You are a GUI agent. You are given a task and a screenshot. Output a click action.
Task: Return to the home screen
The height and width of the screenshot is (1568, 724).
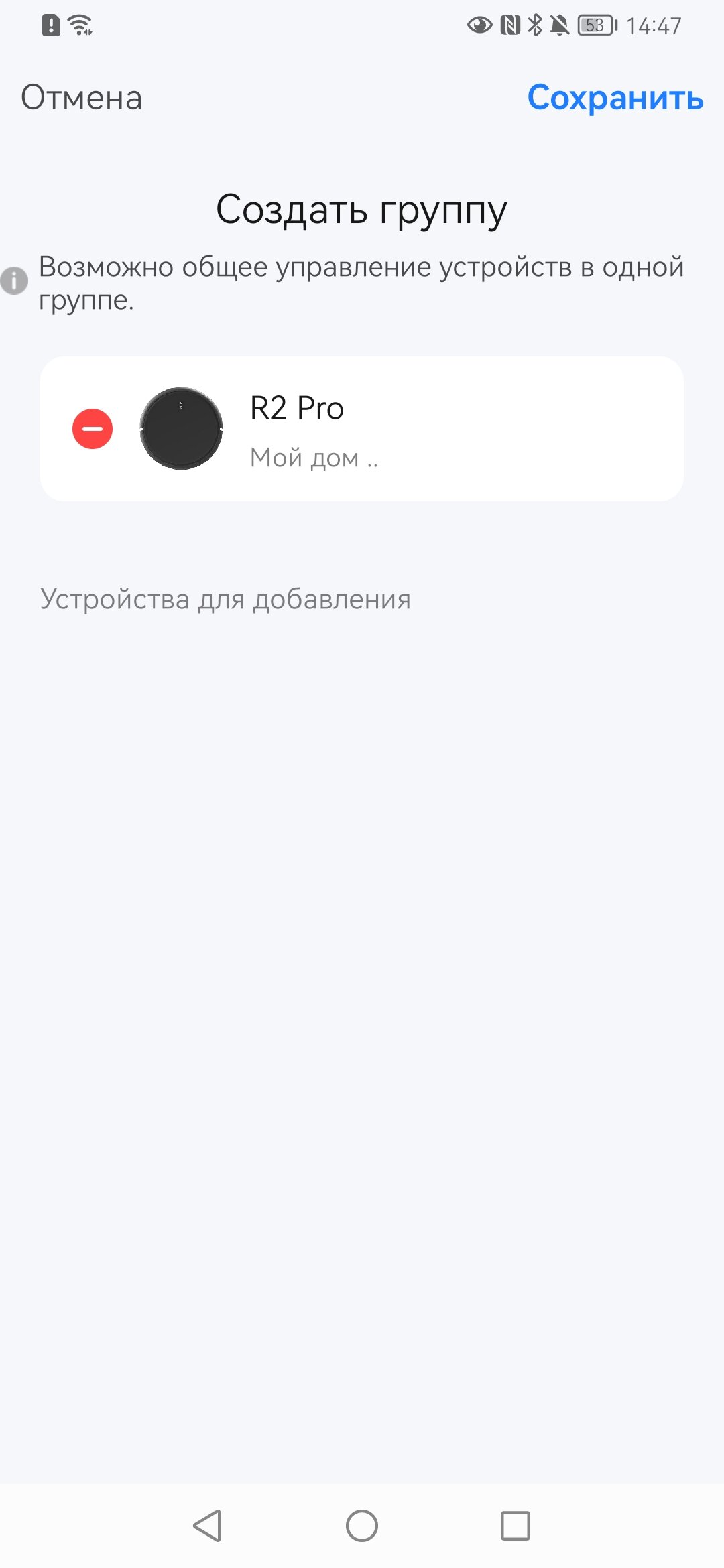click(362, 1526)
